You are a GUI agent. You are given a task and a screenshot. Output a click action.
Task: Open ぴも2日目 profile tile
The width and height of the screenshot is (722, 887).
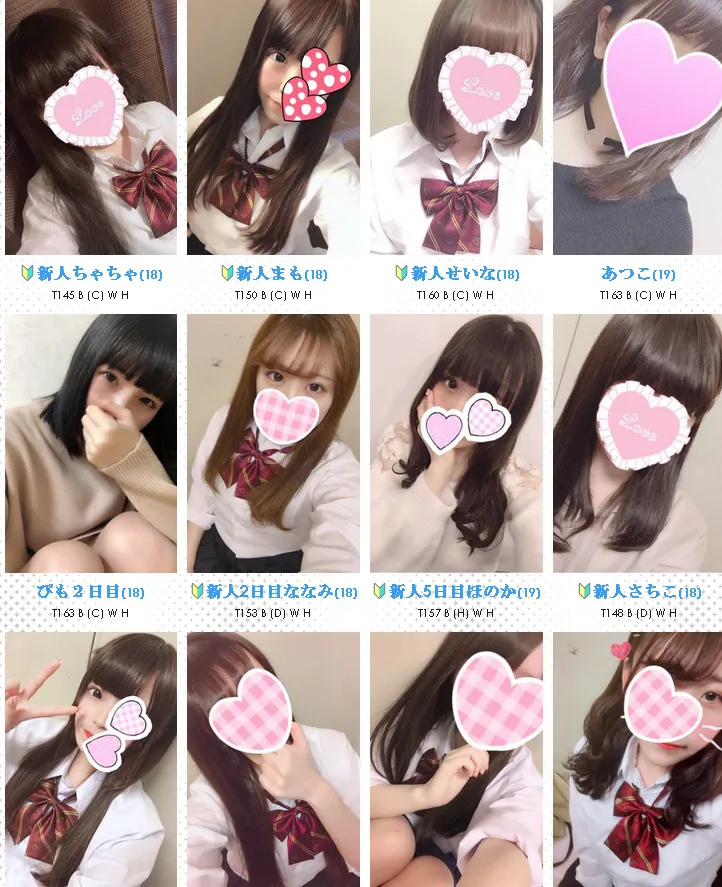click(90, 443)
